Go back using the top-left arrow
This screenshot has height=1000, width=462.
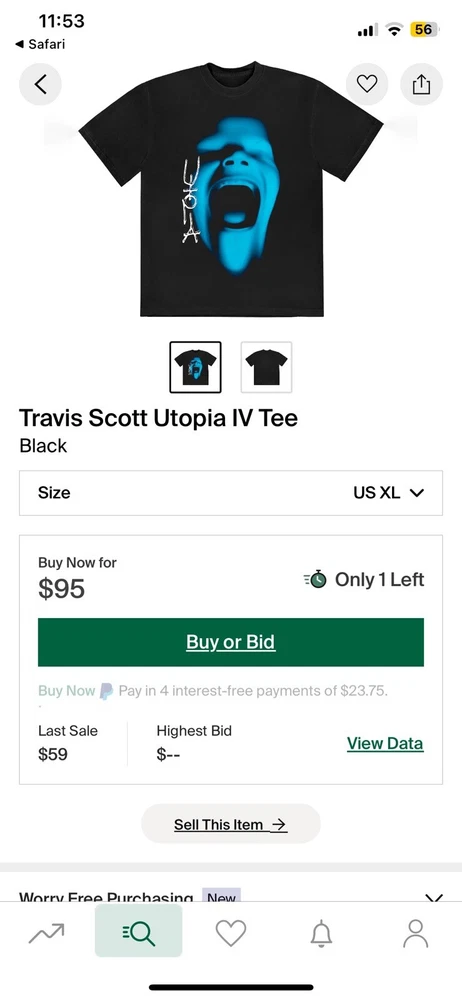tap(40, 84)
